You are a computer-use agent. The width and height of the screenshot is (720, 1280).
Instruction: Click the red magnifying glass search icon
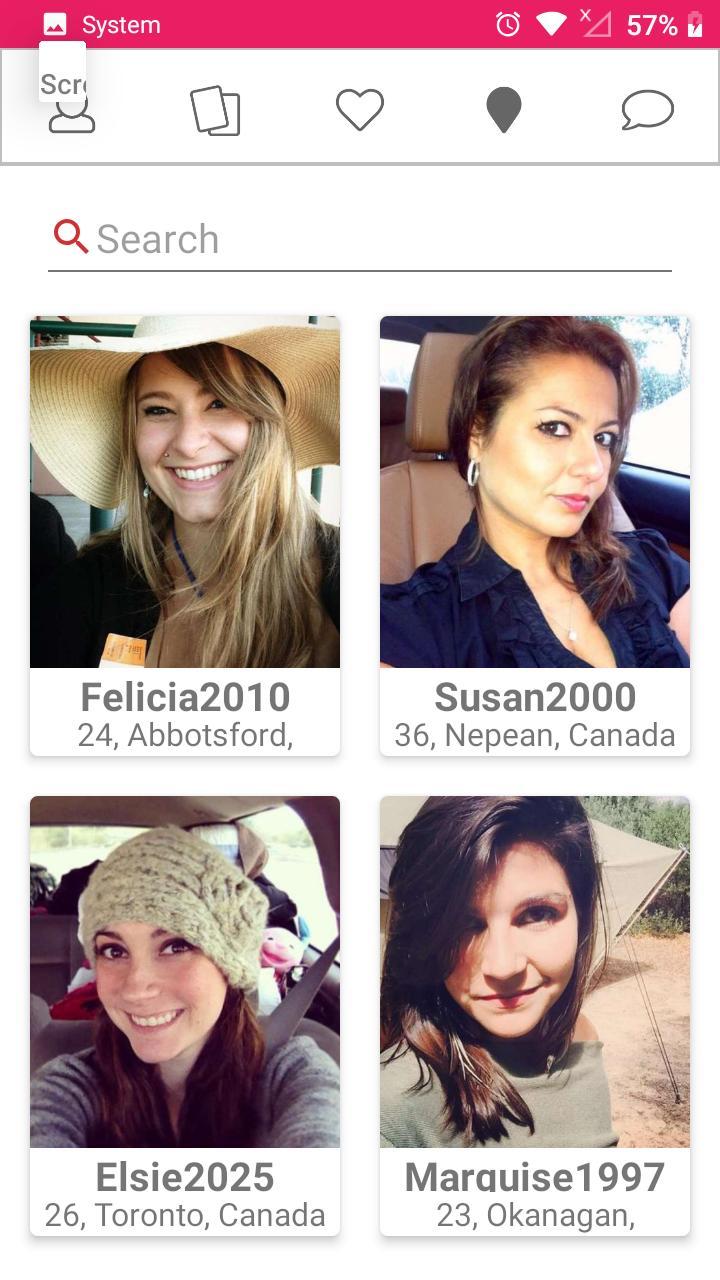coord(69,237)
